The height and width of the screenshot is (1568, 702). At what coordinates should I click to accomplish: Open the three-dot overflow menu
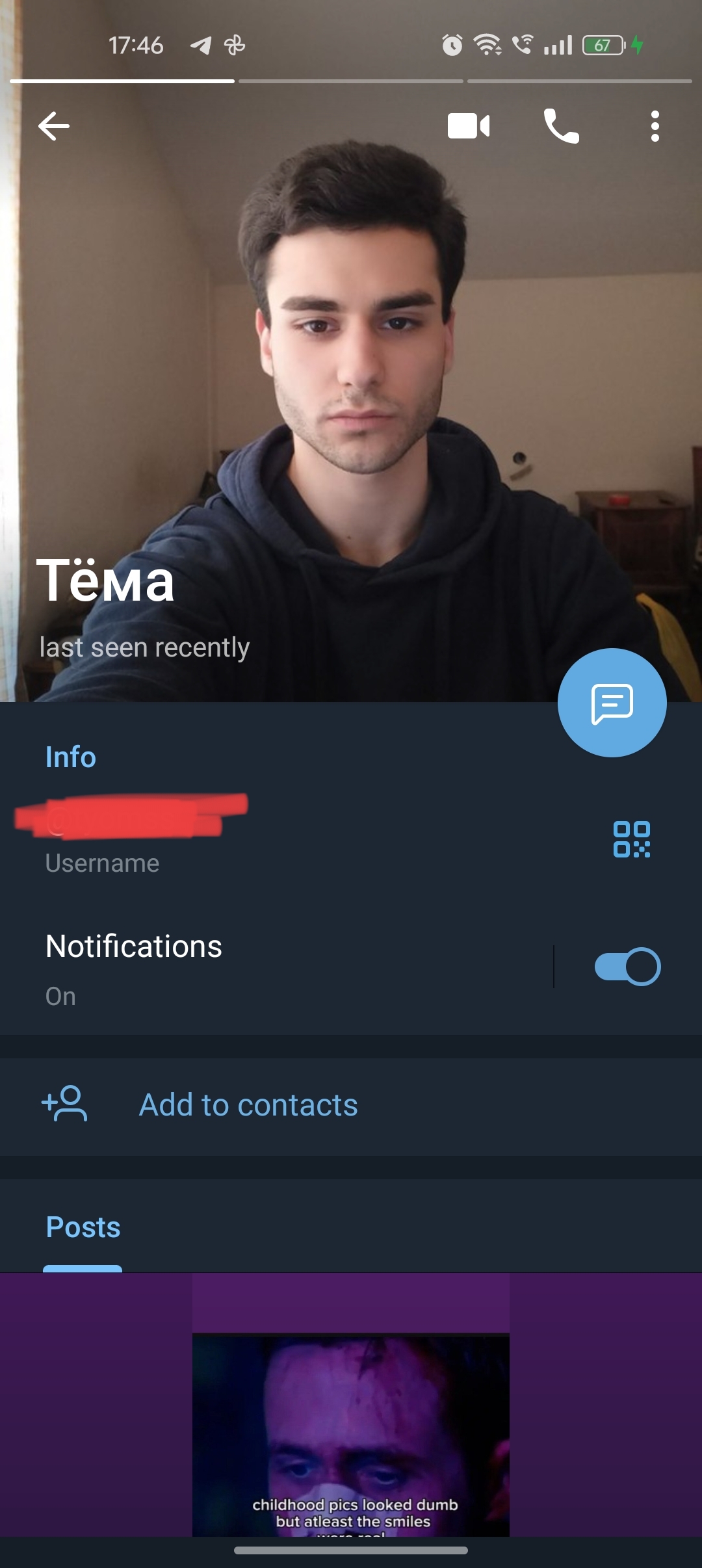[655, 126]
